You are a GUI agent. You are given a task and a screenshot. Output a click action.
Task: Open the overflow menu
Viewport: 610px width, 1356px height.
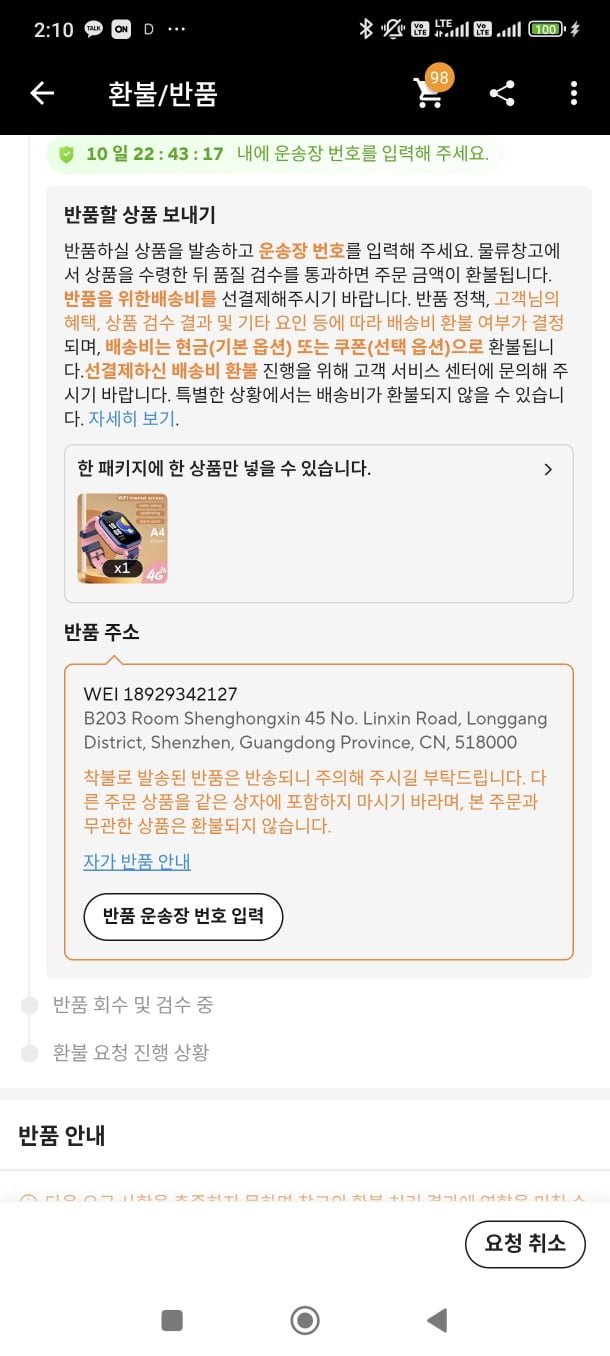[573, 94]
